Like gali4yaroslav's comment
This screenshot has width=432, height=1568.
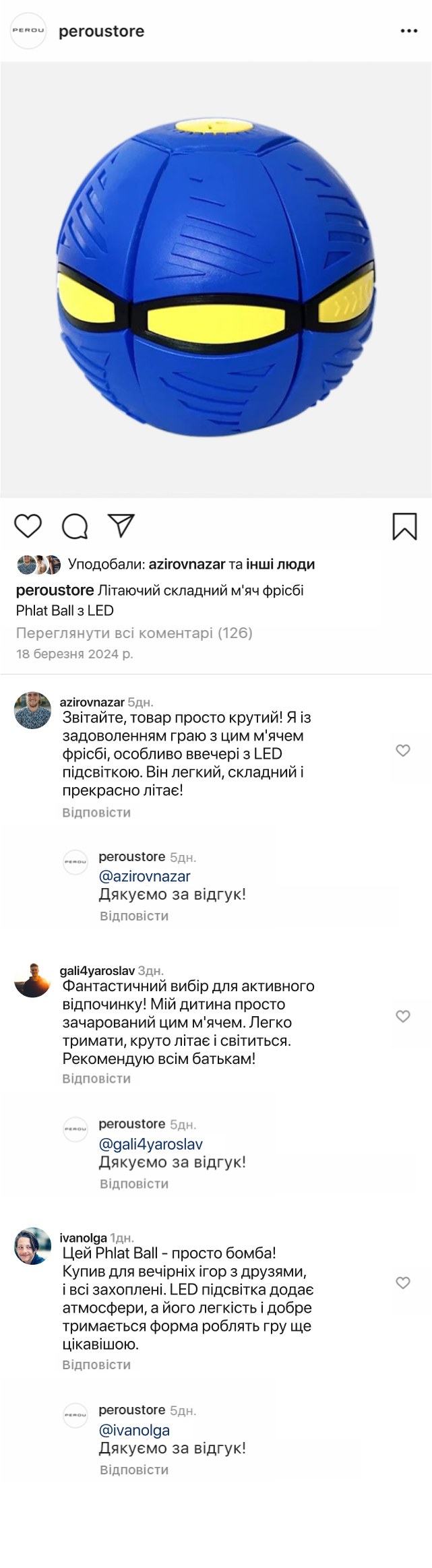point(403,1015)
